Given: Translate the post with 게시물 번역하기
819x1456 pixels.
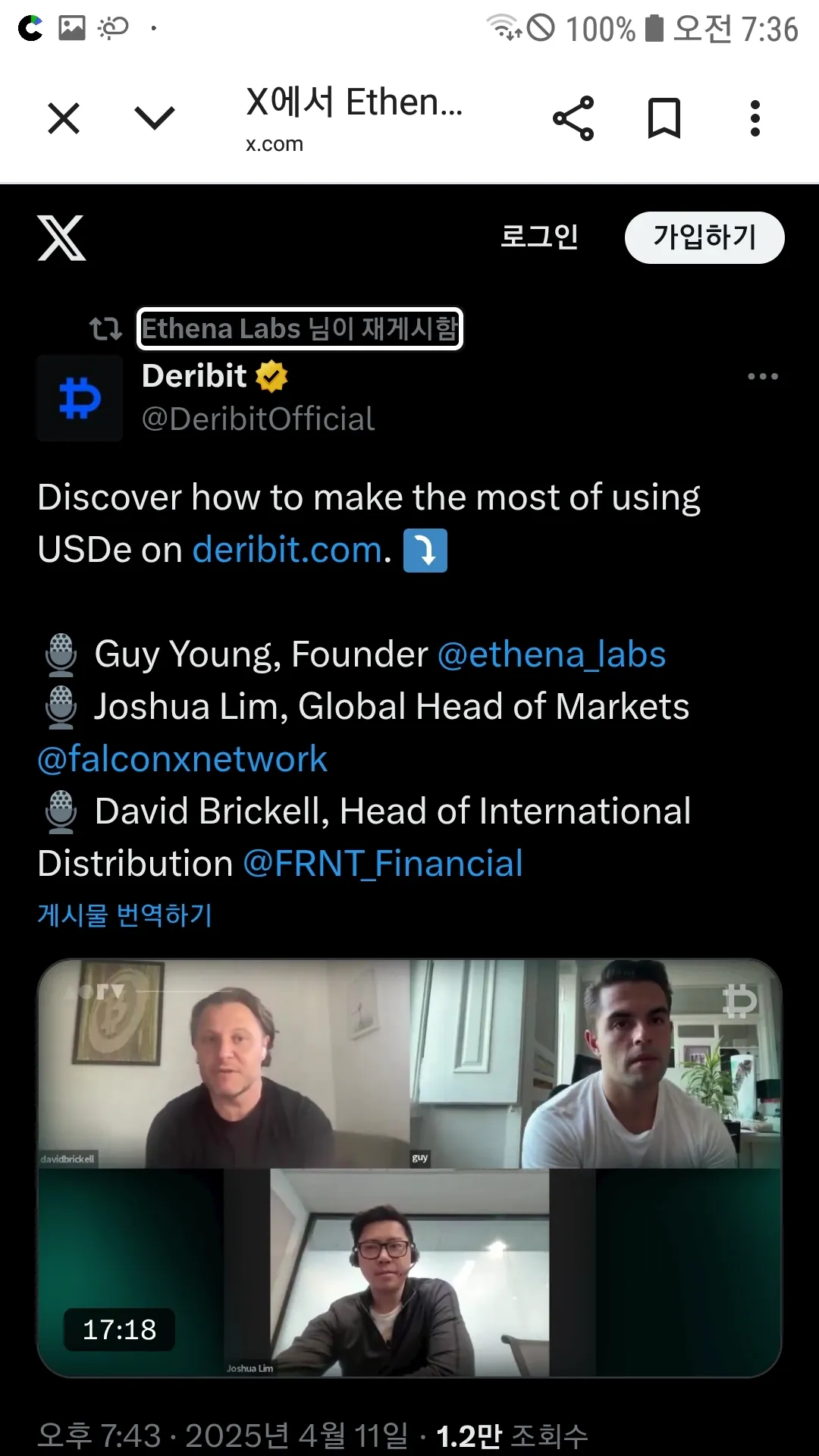Looking at the screenshot, I should pos(125,915).
